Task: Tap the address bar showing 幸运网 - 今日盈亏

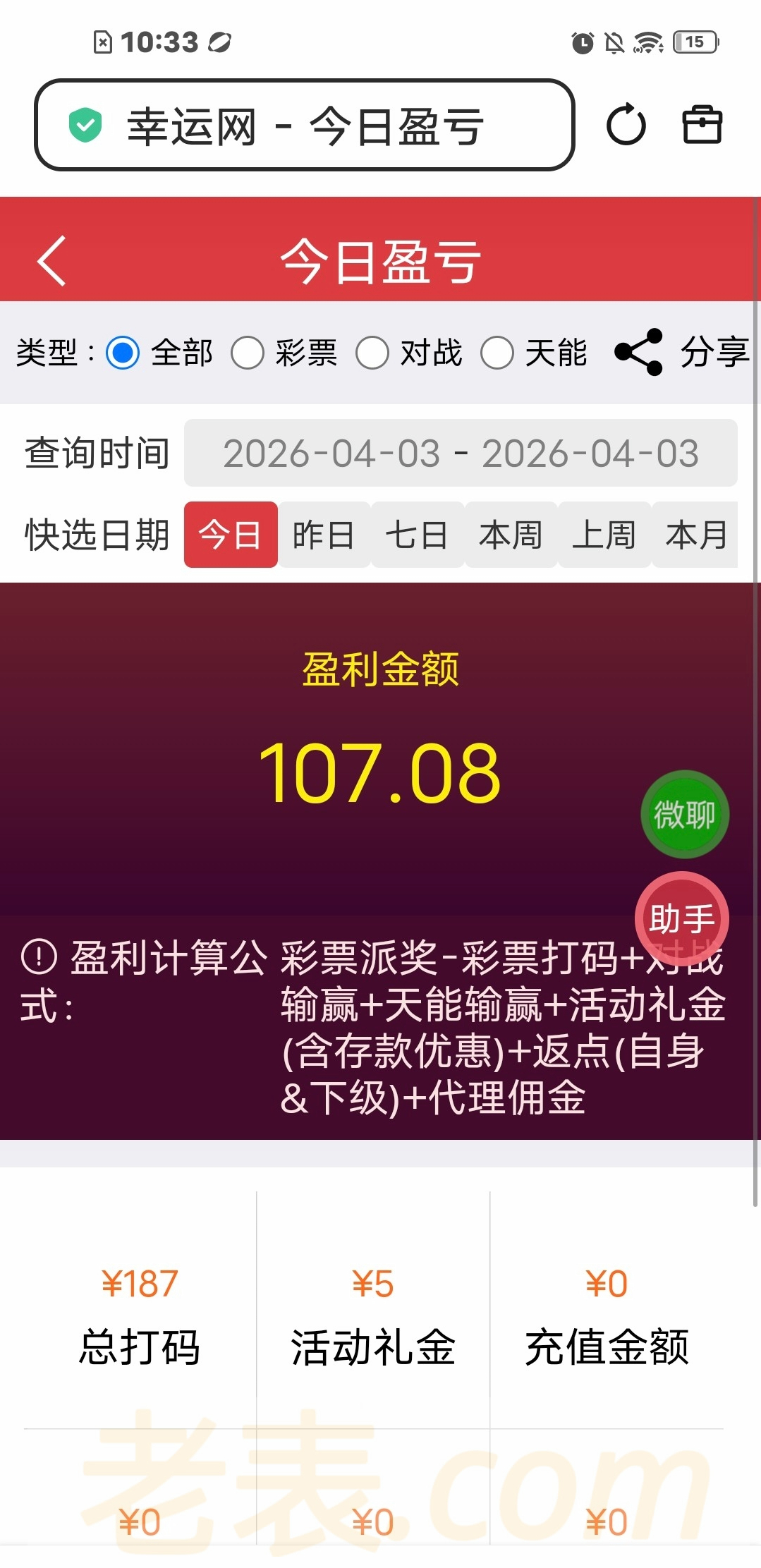Action: point(304,125)
